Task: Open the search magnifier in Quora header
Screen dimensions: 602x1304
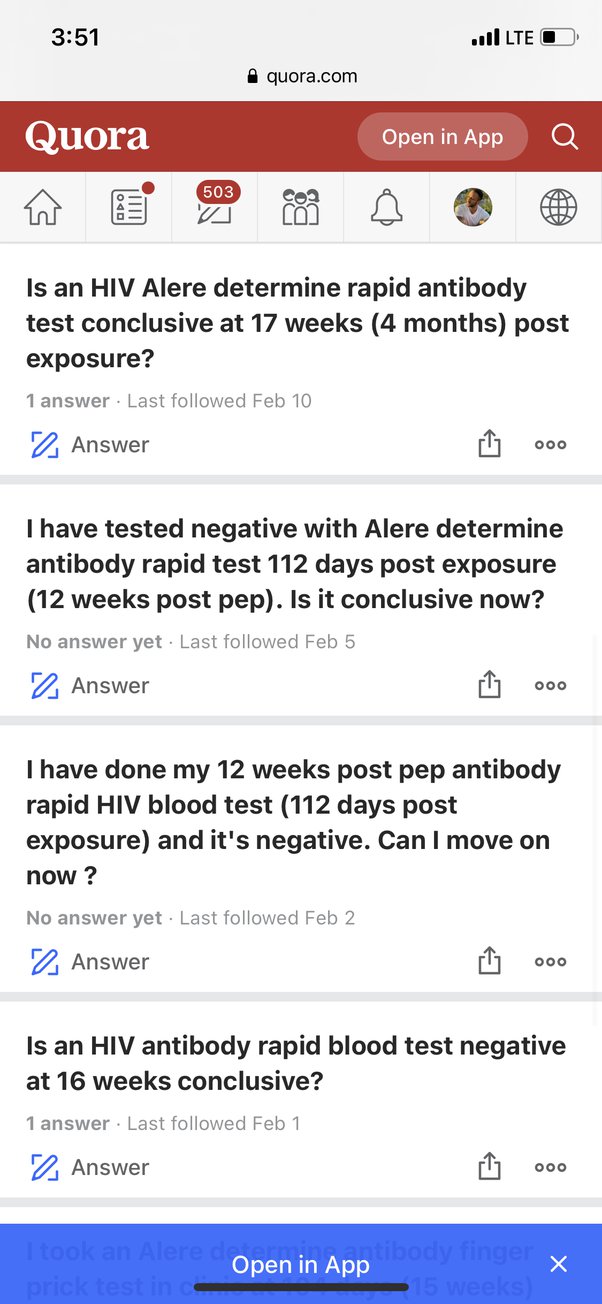Action: point(565,137)
